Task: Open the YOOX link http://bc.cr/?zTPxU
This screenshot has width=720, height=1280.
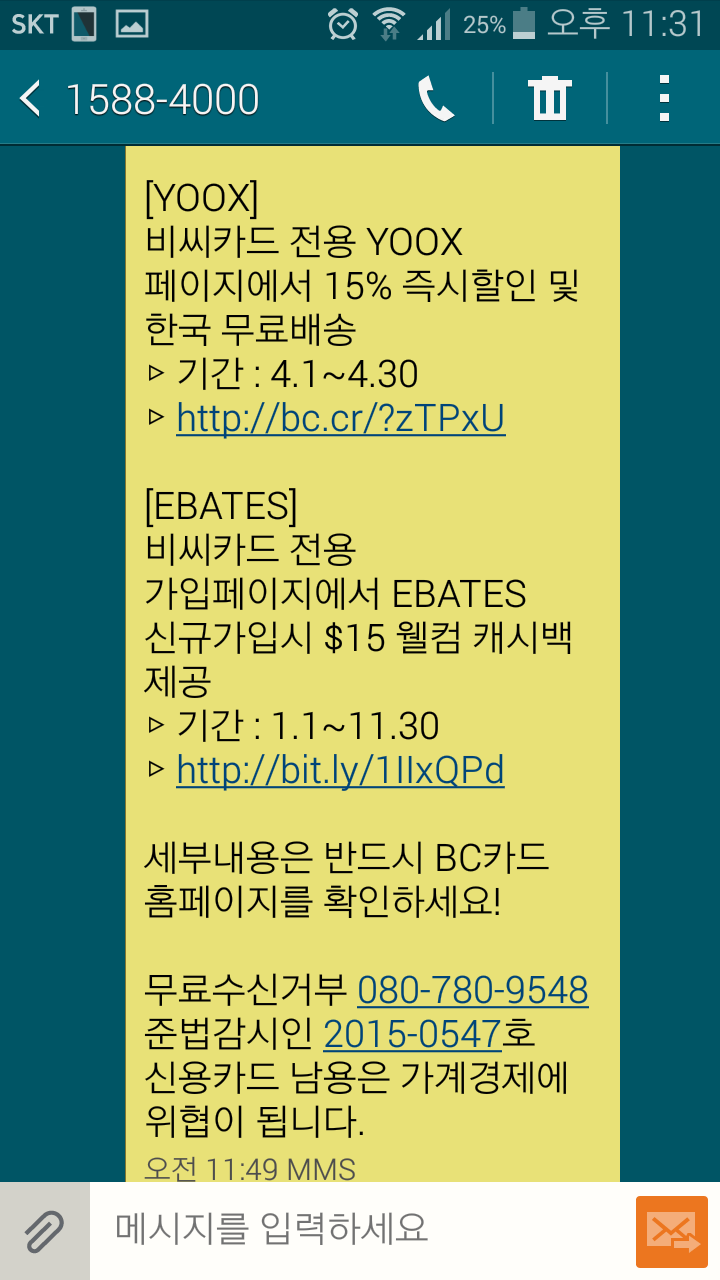Action: pyautogui.click(x=340, y=419)
